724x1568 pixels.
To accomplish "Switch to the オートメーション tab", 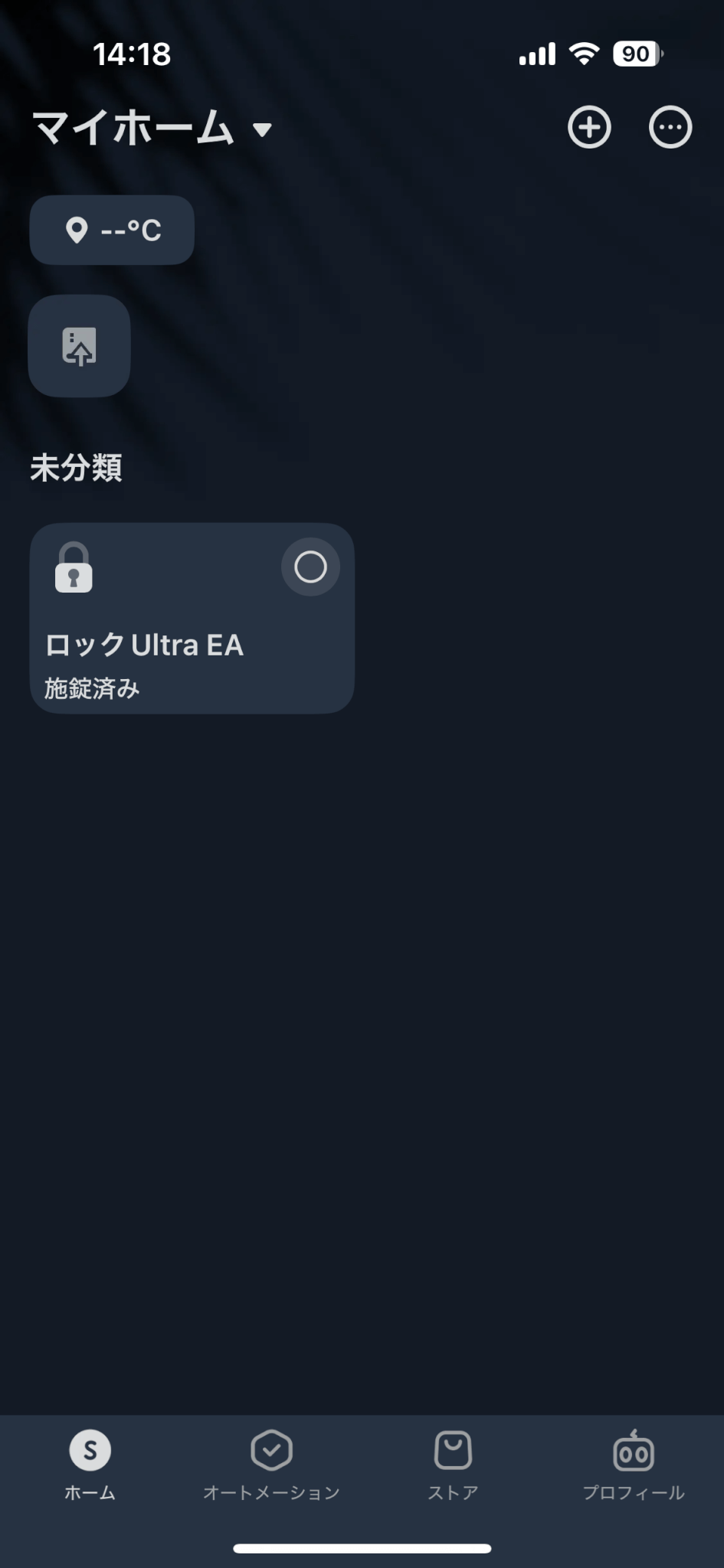I will click(271, 1465).
